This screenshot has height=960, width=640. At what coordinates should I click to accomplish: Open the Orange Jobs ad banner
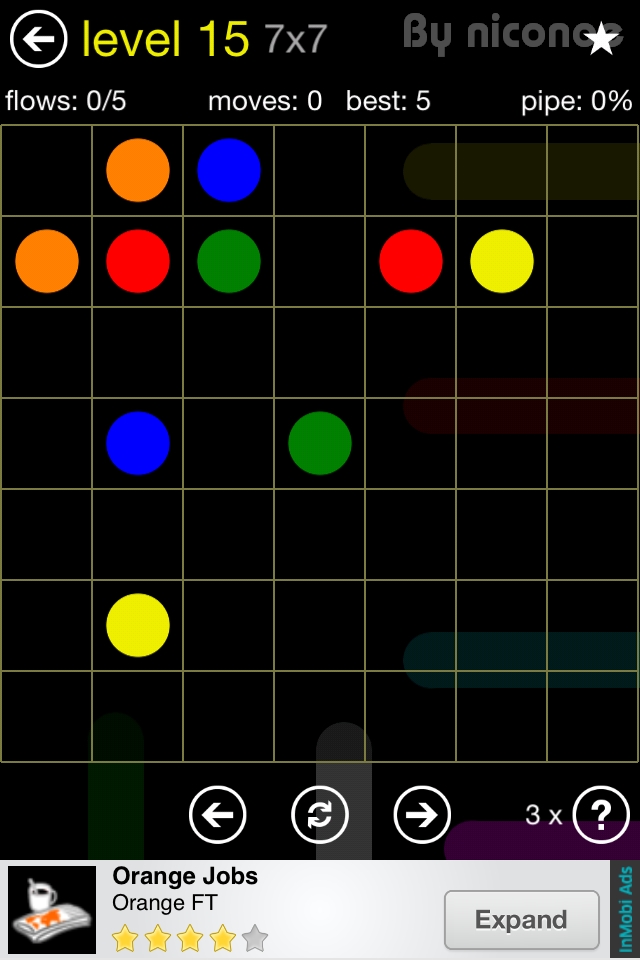[x=185, y=907]
